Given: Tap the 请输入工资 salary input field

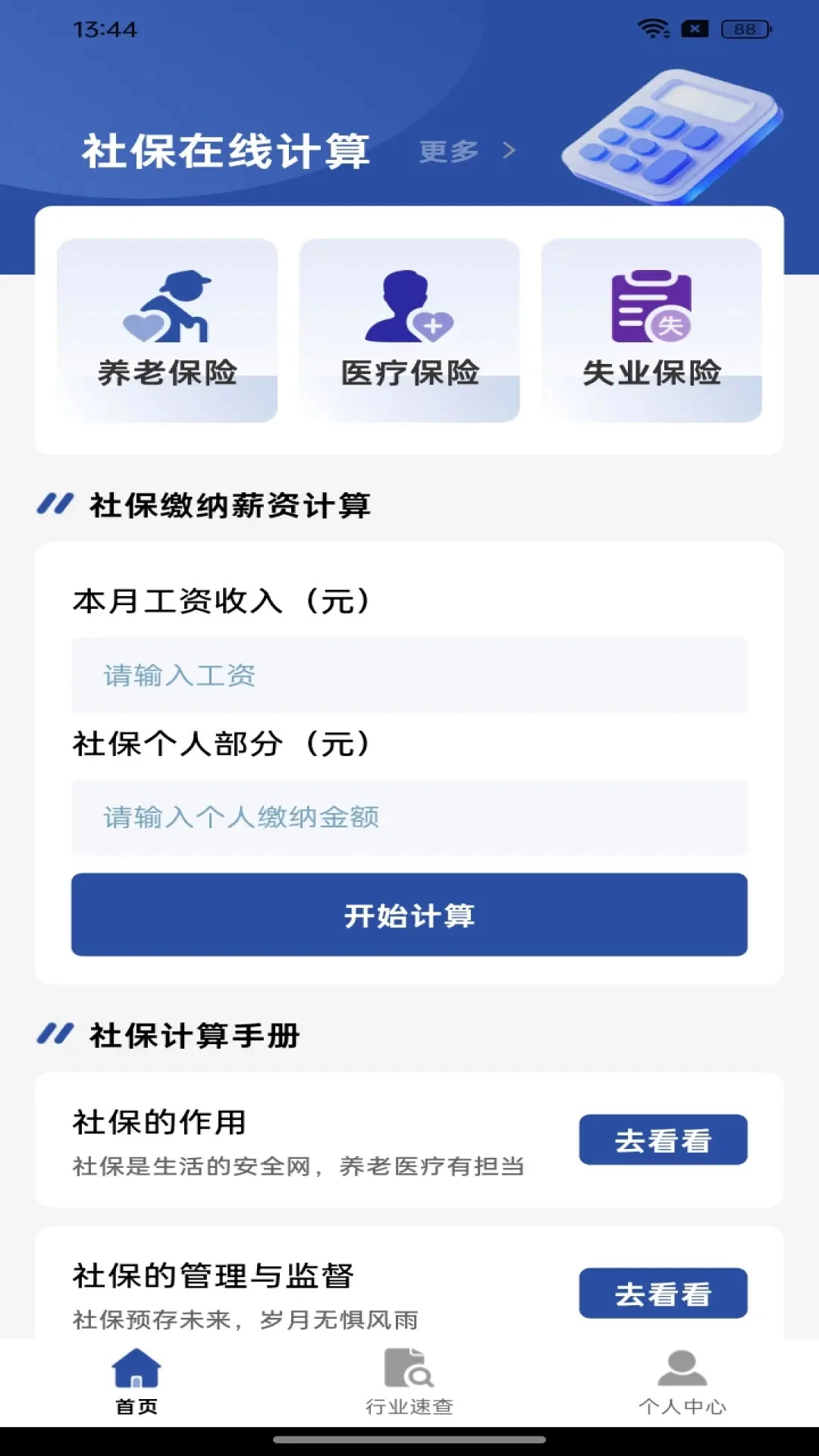Looking at the screenshot, I should [x=409, y=676].
